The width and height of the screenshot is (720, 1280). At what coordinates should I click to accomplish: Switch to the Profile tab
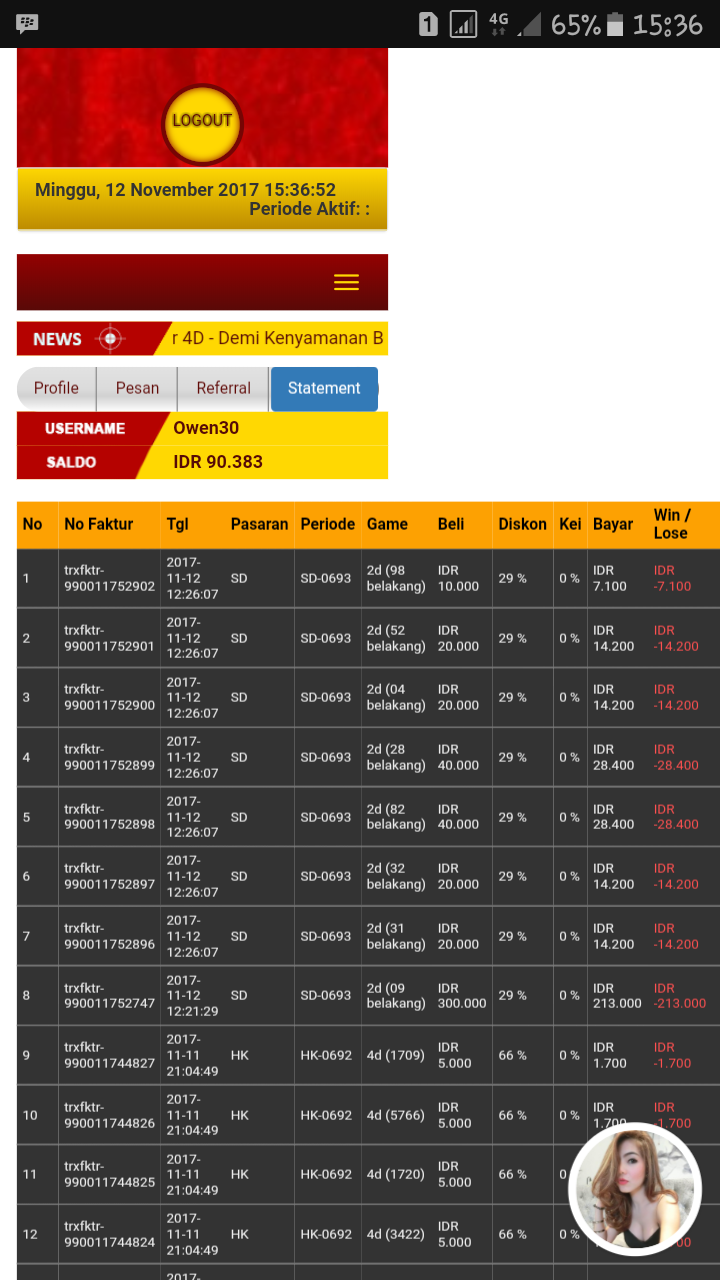[x=56, y=389]
